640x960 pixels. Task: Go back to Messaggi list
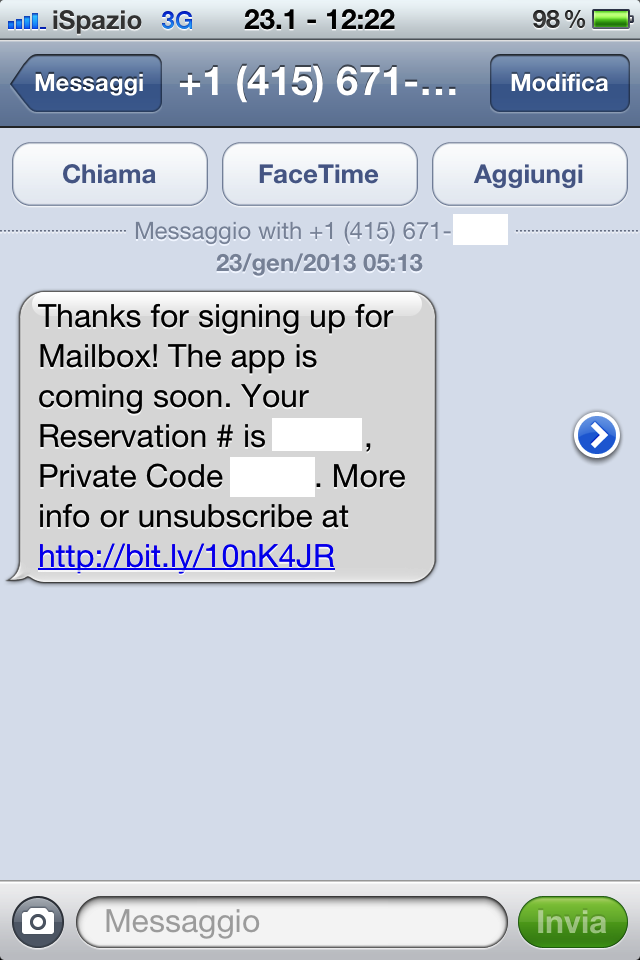coord(88,83)
